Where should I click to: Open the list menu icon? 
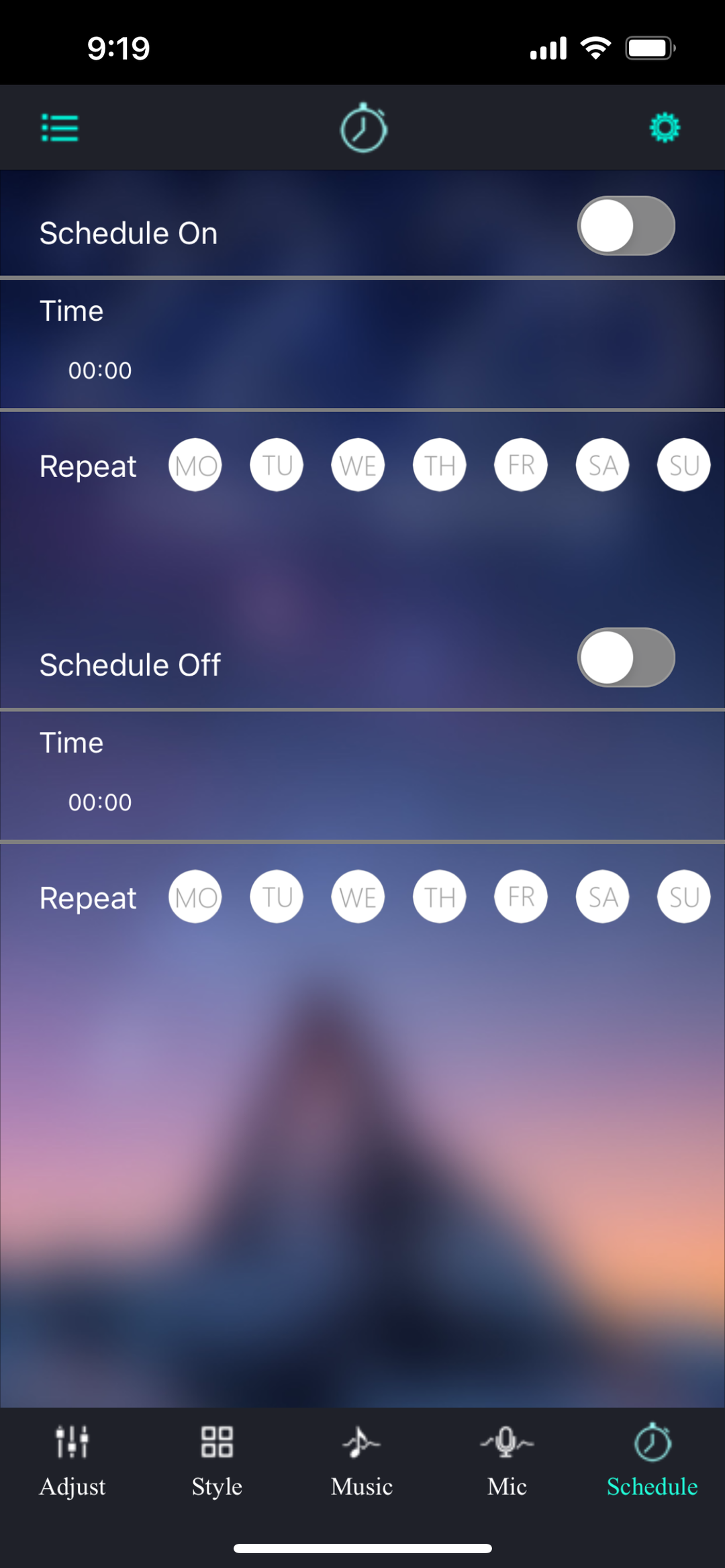(x=60, y=127)
